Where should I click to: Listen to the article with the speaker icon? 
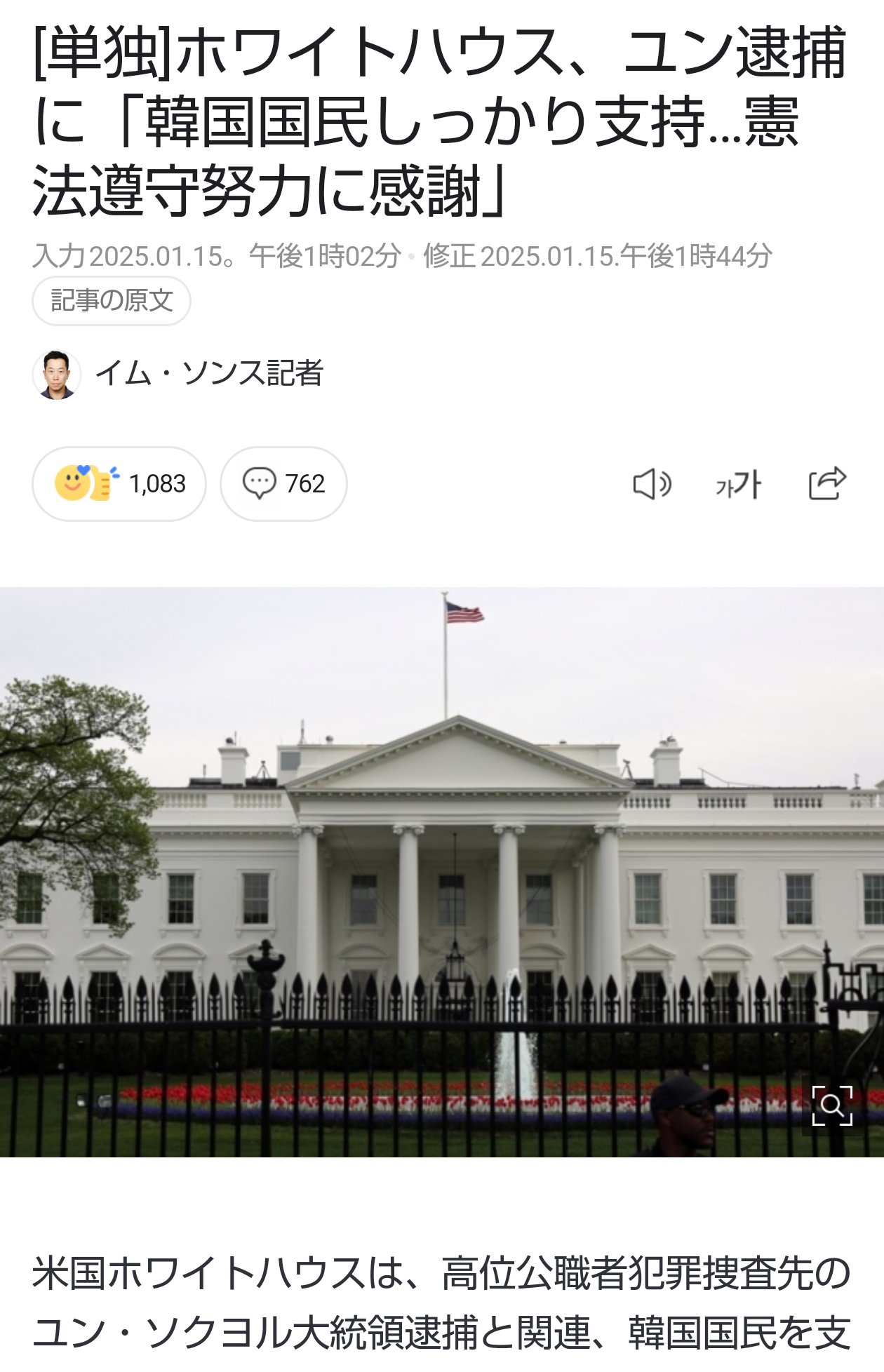coord(652,484)
